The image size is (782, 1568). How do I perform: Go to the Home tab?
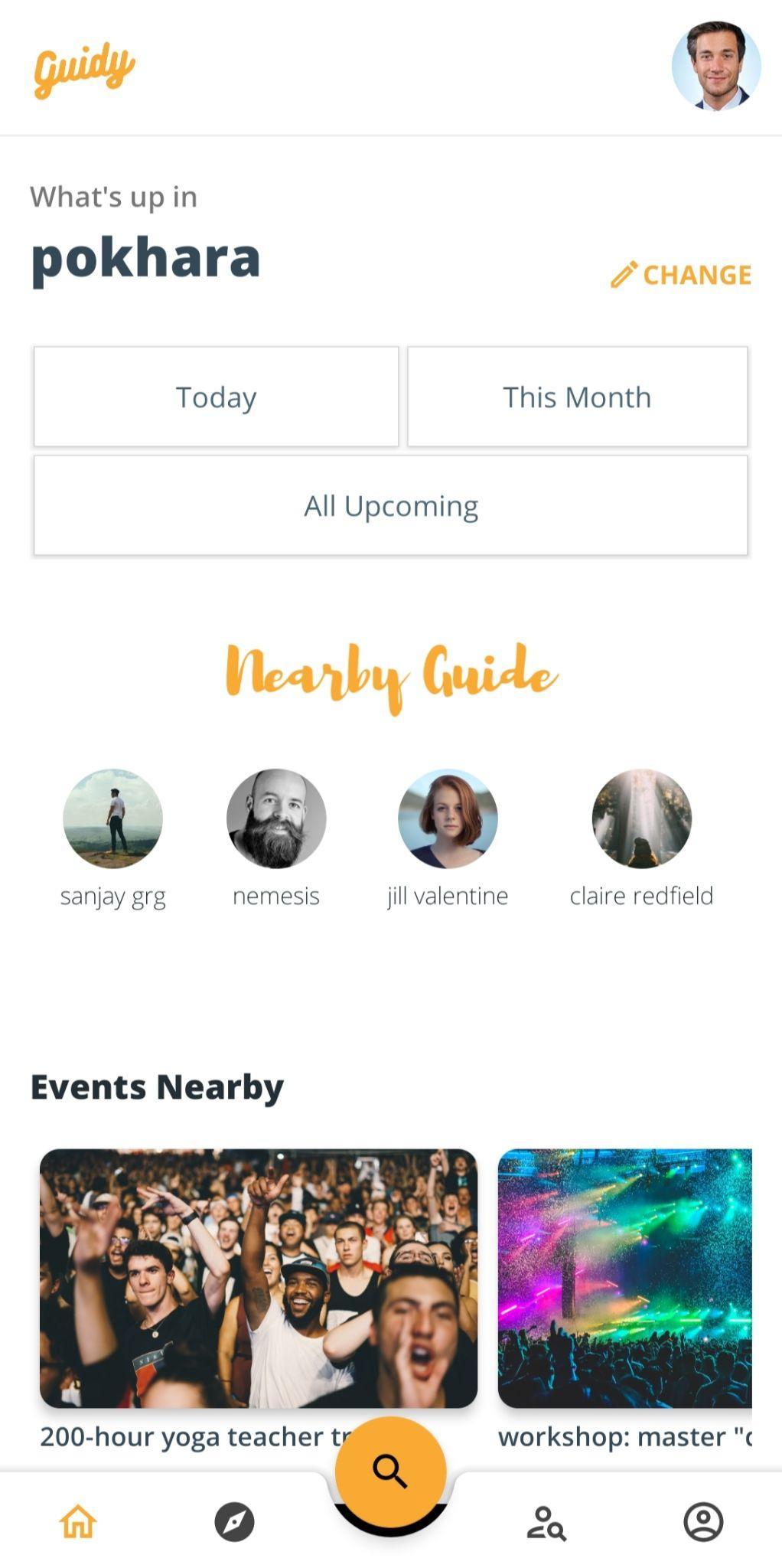tap(78, 1521)
